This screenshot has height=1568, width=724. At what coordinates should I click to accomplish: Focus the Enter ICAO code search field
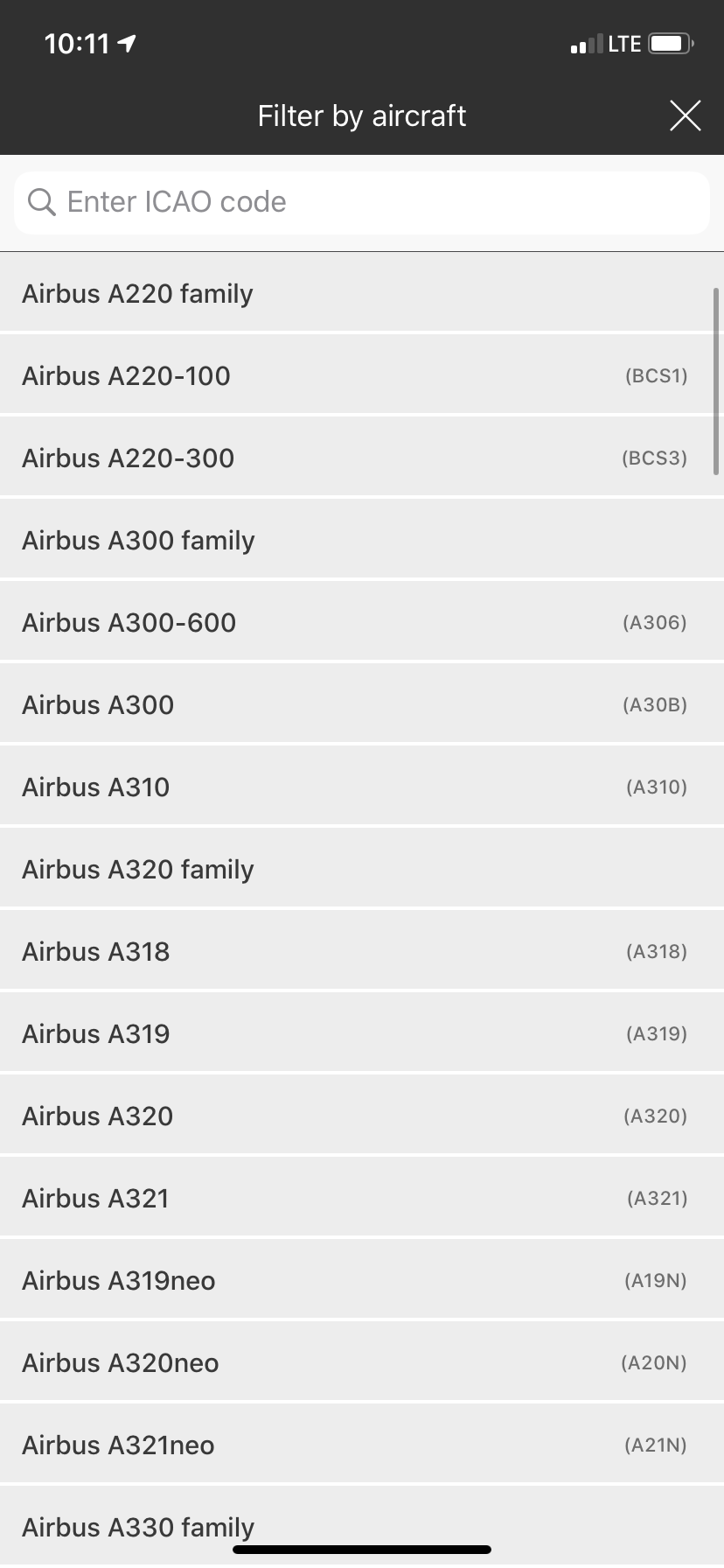tap(362, 202)
